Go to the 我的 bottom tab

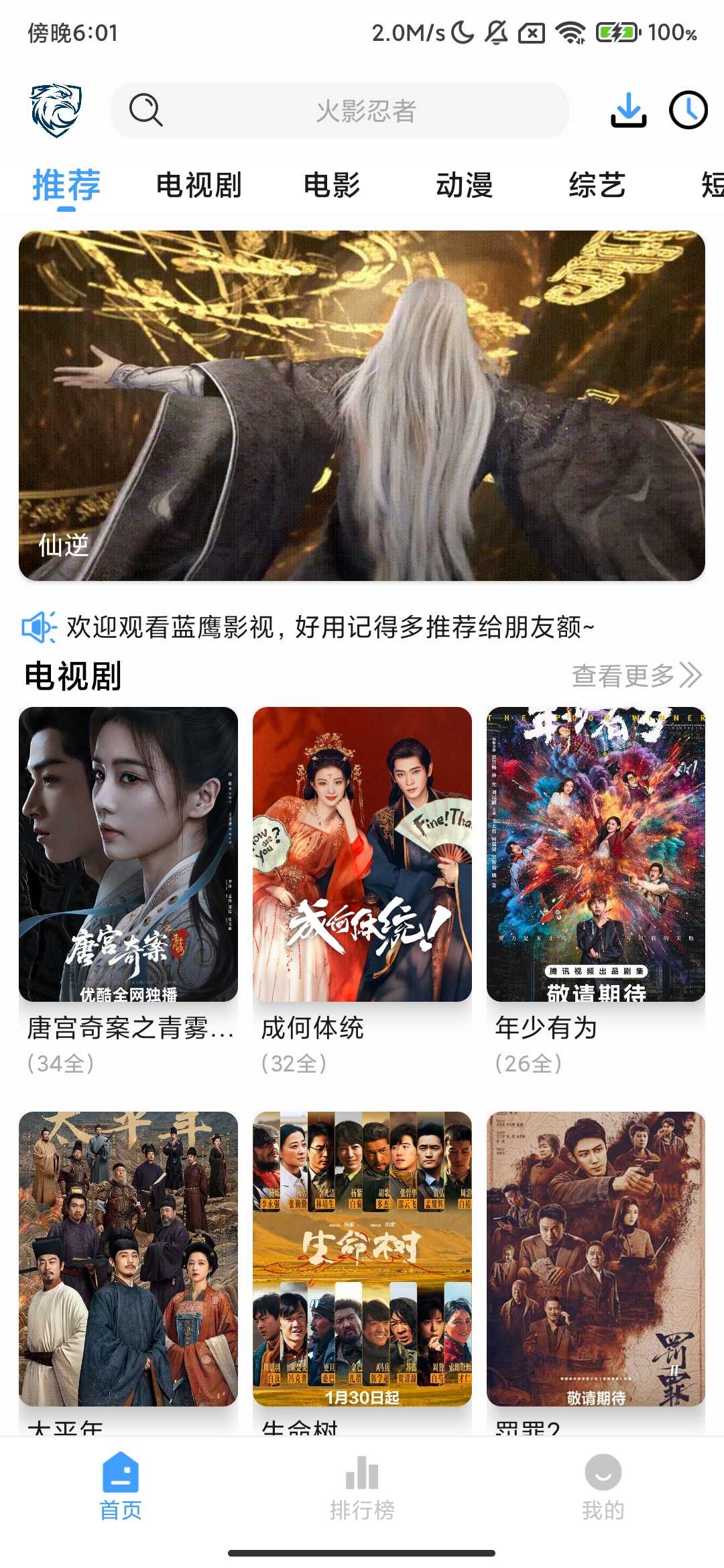[x=603, y=1486]
